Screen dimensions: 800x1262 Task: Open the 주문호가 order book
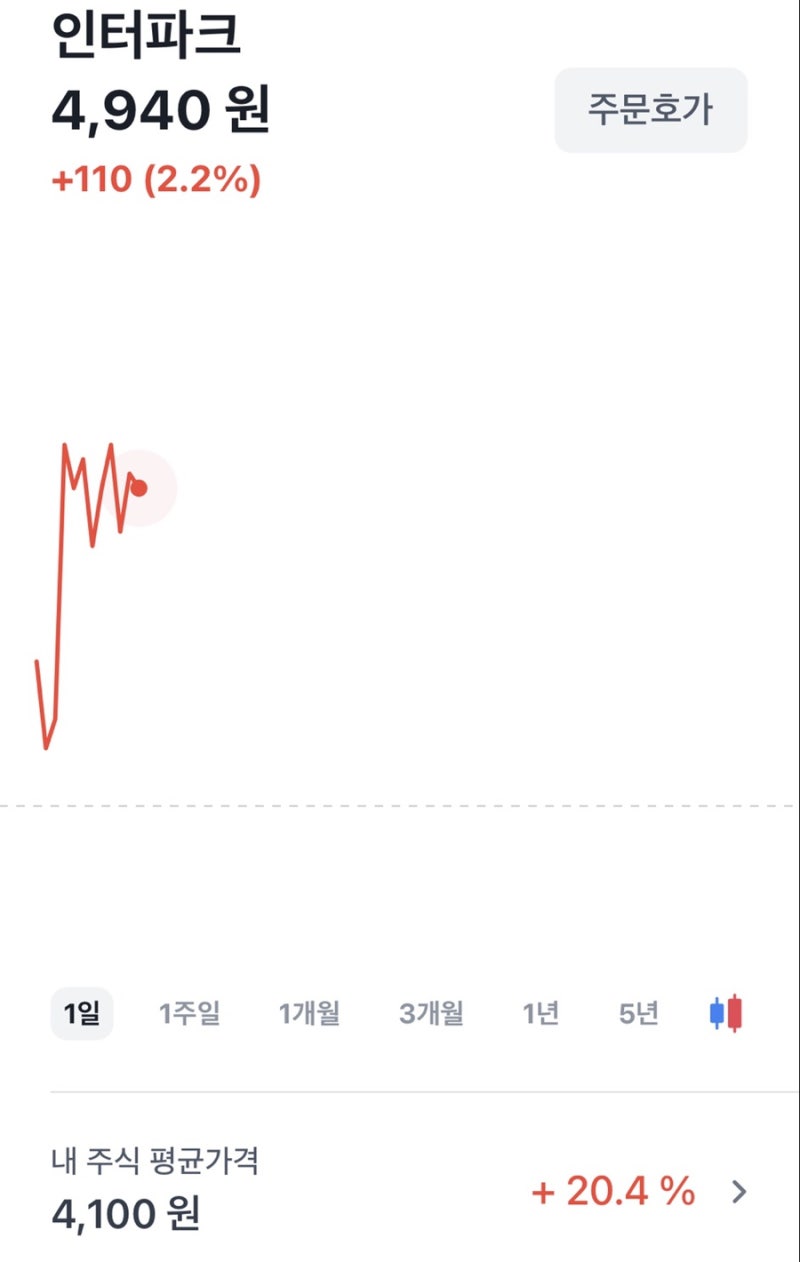[650, 111]
